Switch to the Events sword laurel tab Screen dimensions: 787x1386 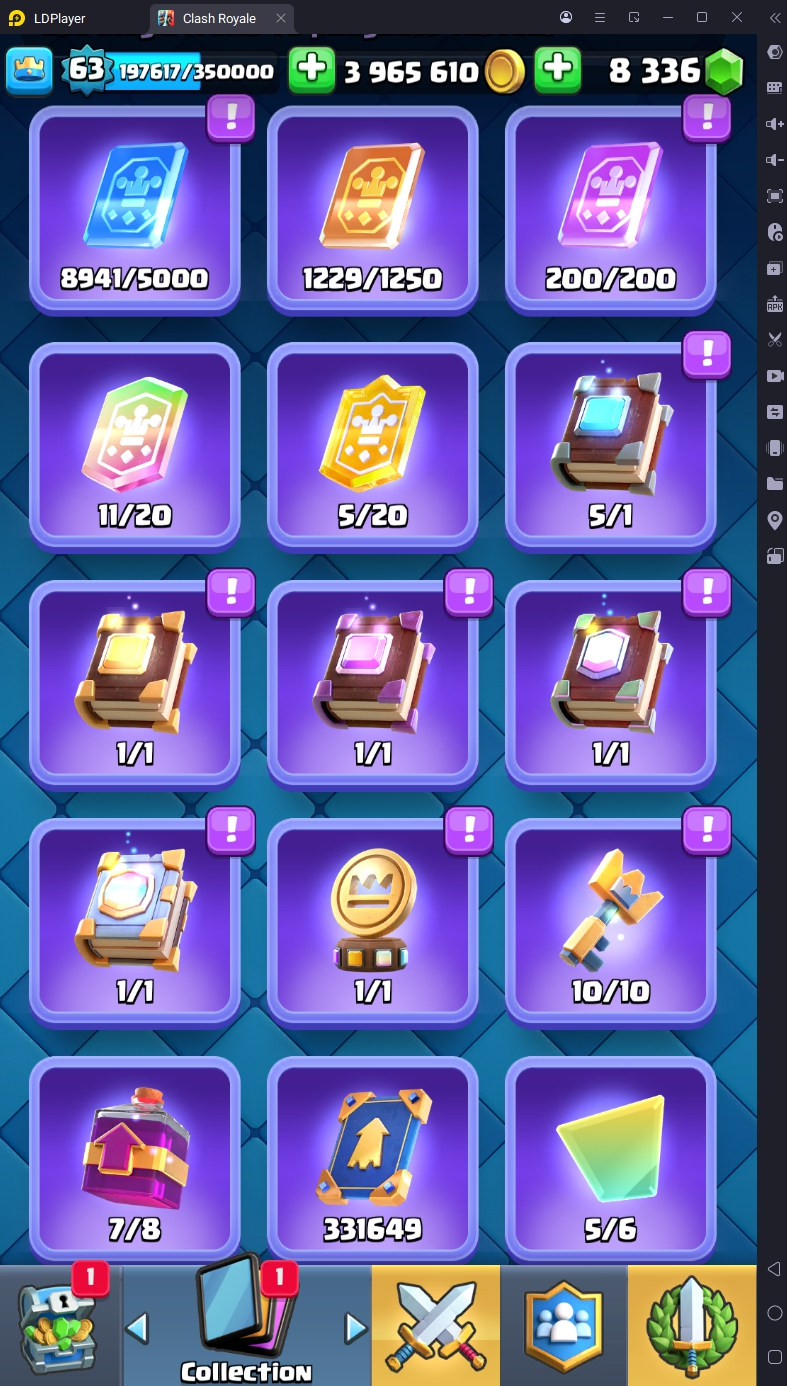[692, 1326]
